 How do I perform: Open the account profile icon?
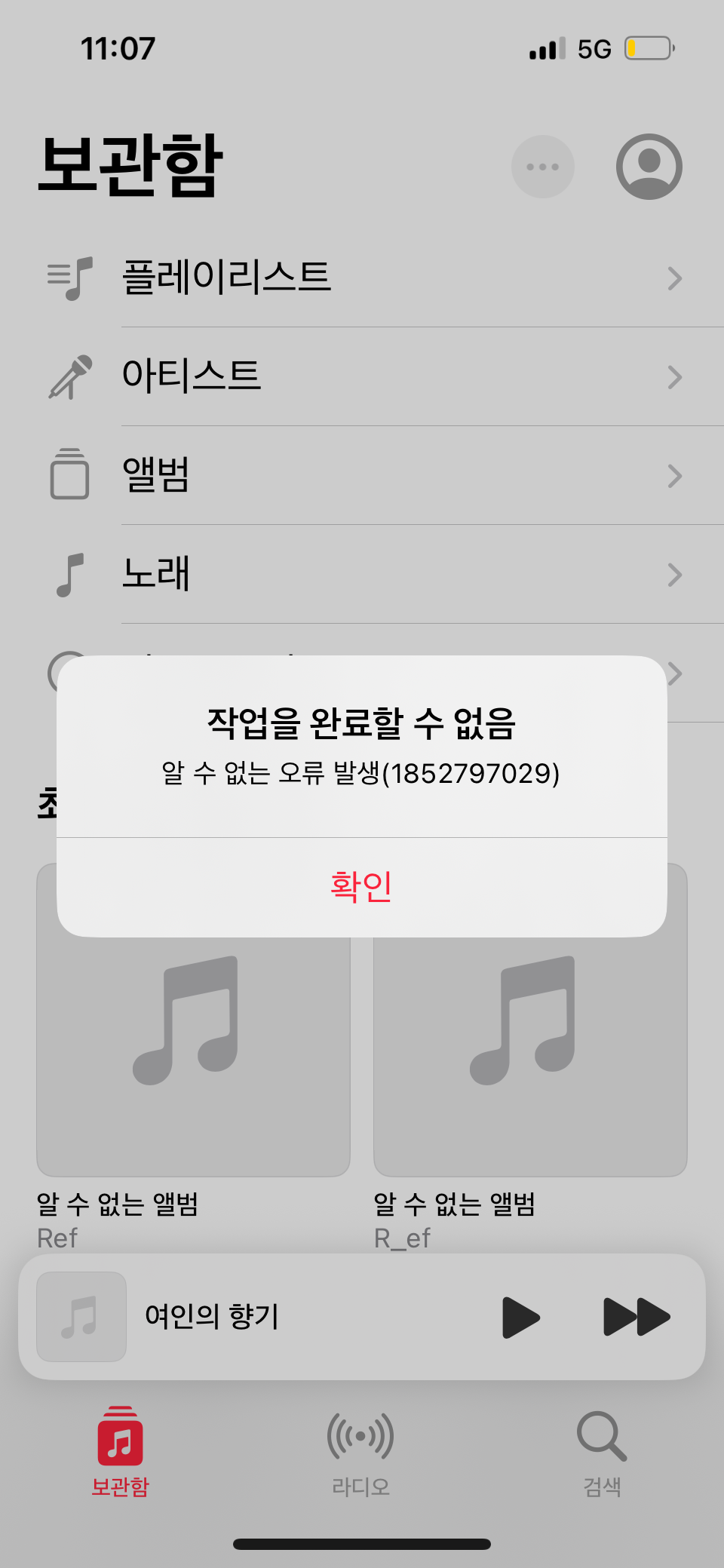tap(649, 167)
